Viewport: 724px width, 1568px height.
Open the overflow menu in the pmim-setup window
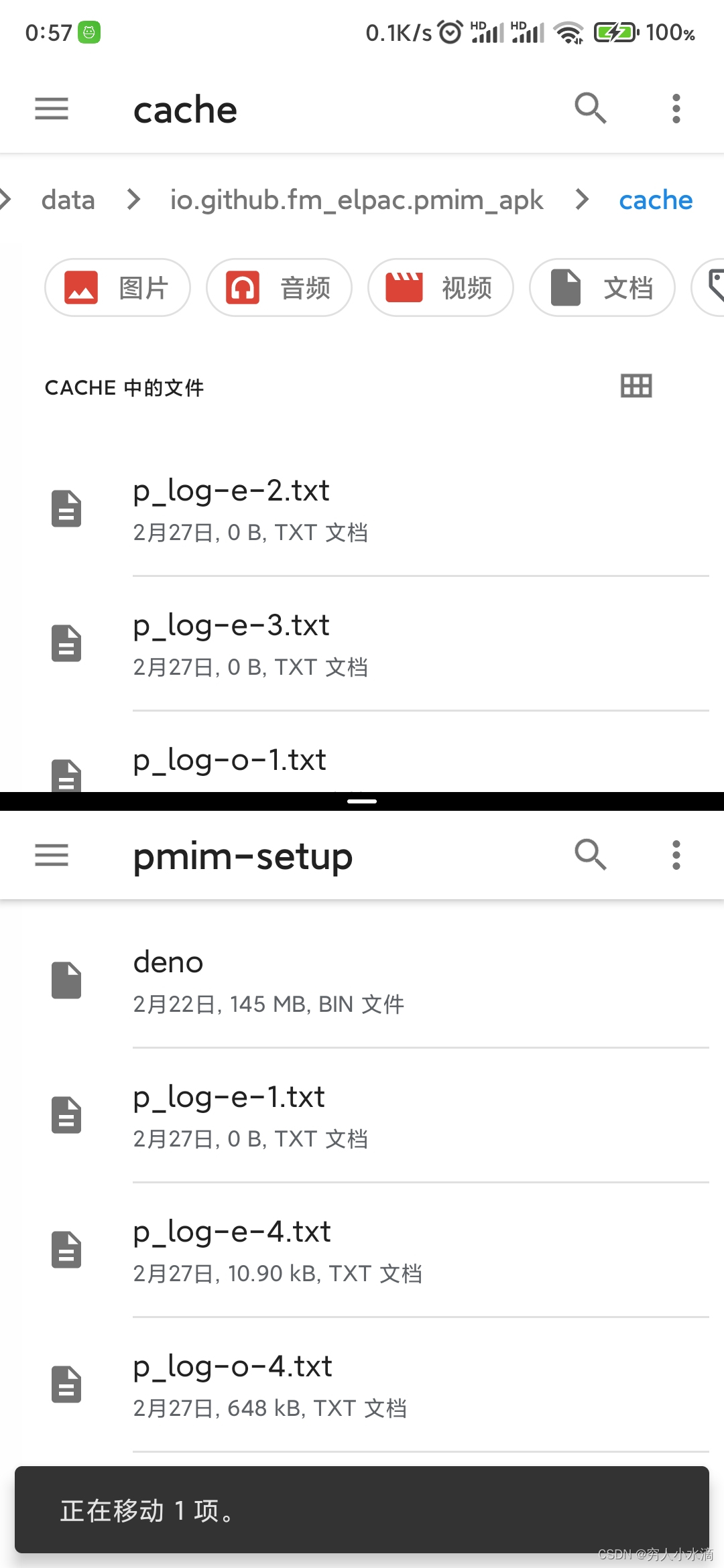click(x=676, y=856)
